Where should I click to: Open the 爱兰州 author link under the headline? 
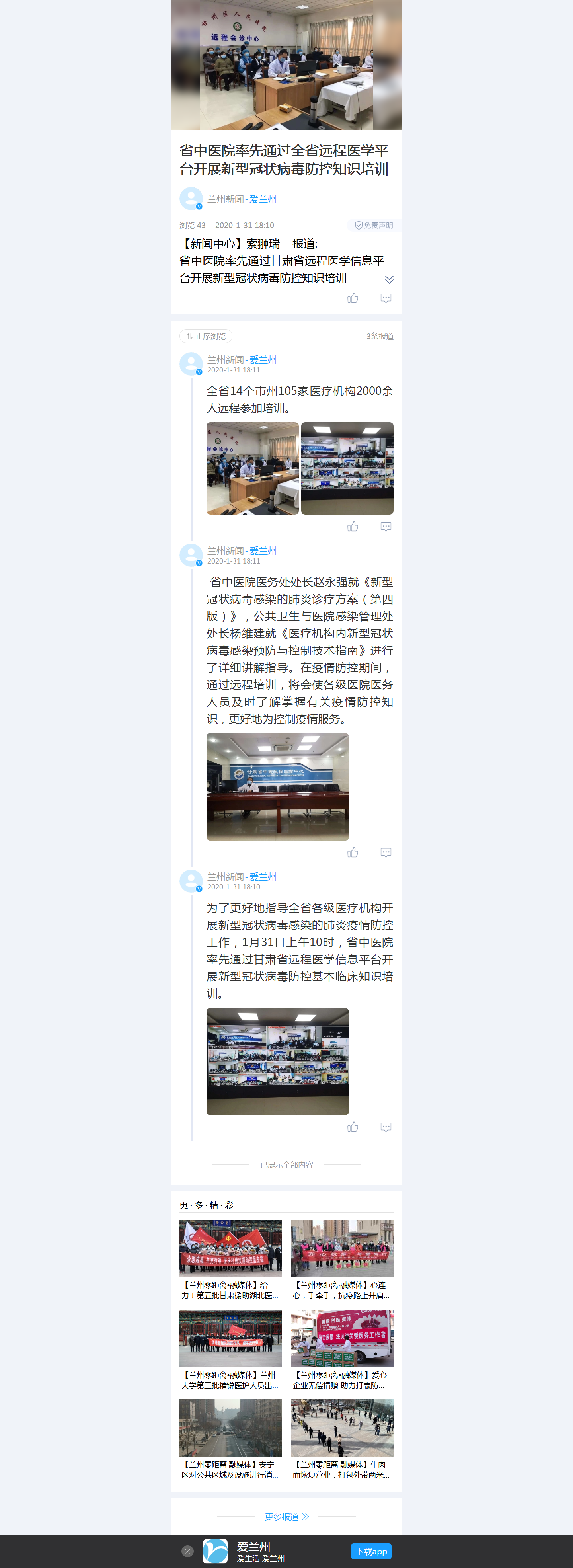[x=263, y=199]
